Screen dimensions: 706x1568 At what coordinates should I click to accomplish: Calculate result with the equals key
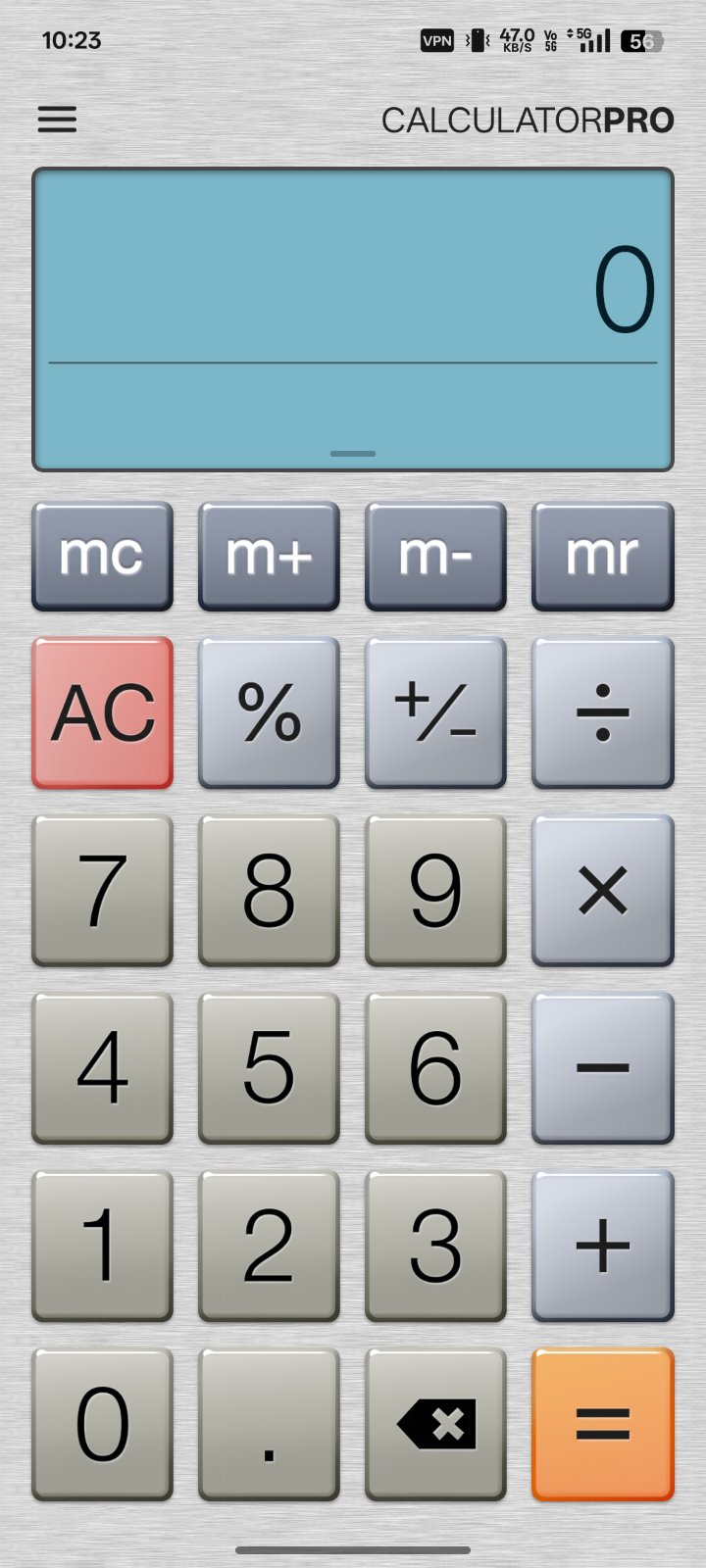(x=602, y=1423)
